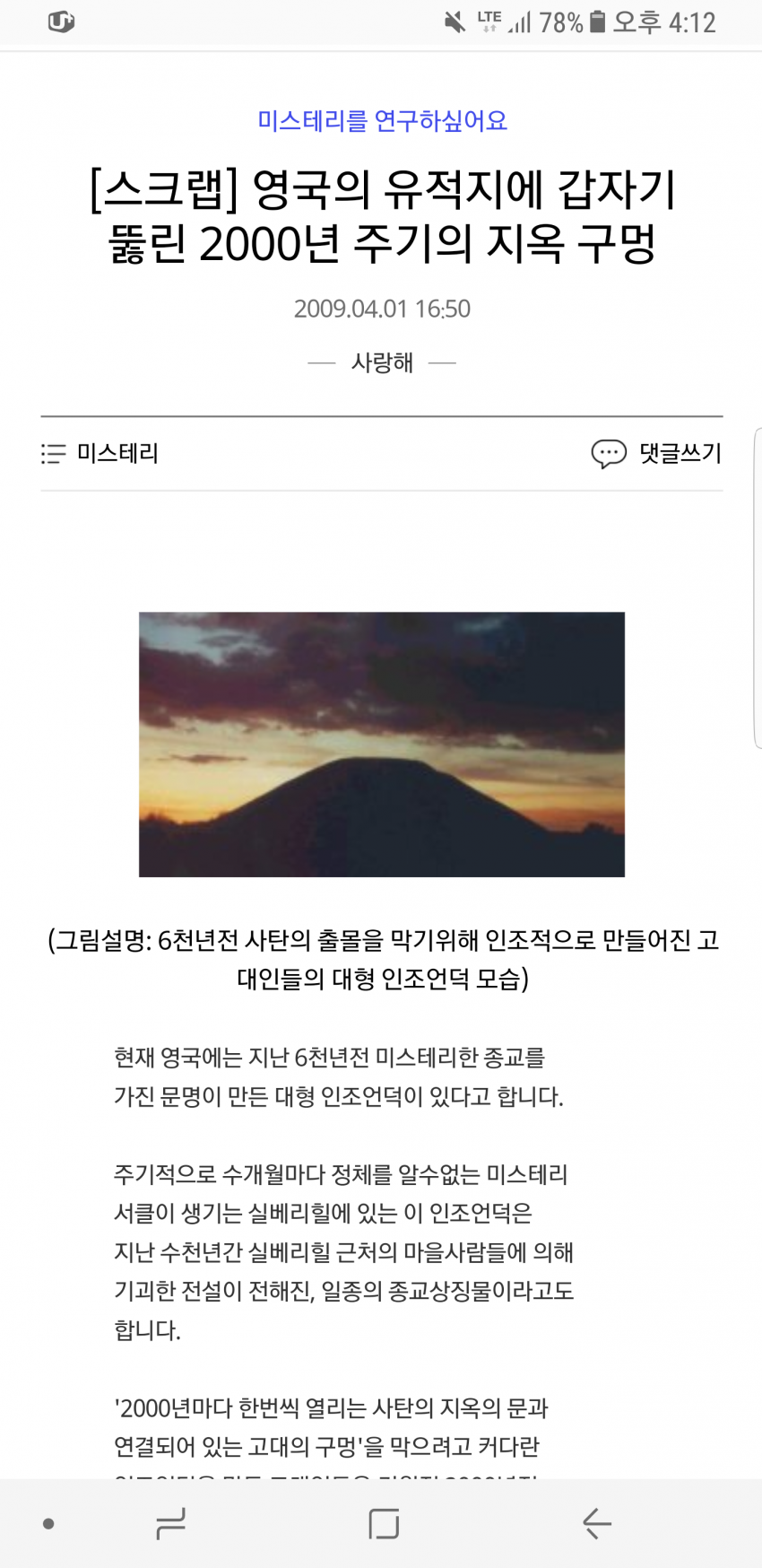Image resolution: width=762 pixels, height=1568 pixels.
Task: Open the sunset hill image
Action: tap(382, 745)
